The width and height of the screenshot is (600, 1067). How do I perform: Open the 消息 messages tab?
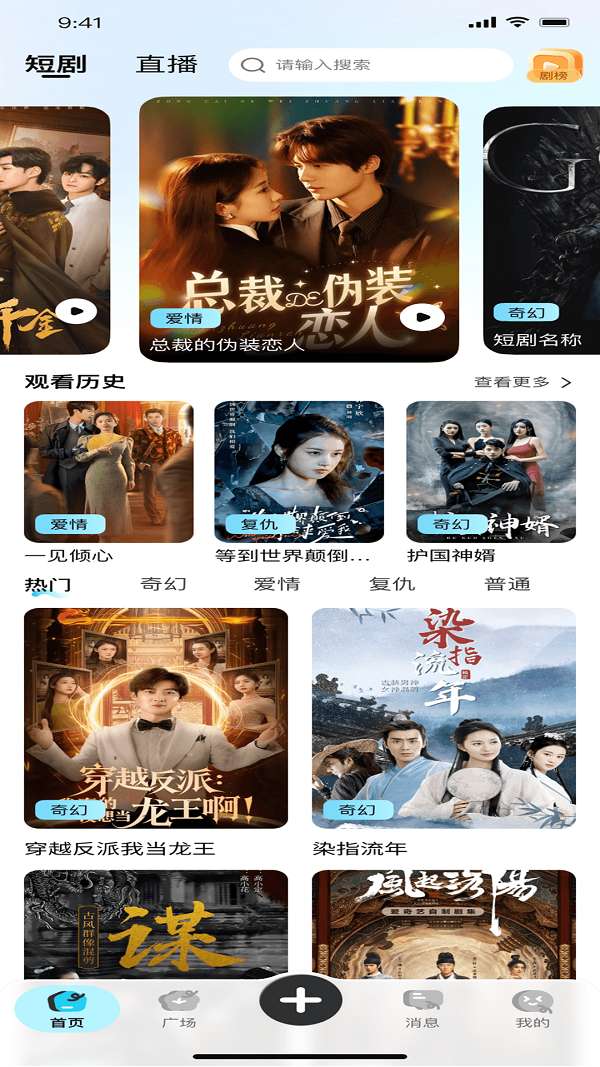pyautogui.click(x=422, y=1009)
